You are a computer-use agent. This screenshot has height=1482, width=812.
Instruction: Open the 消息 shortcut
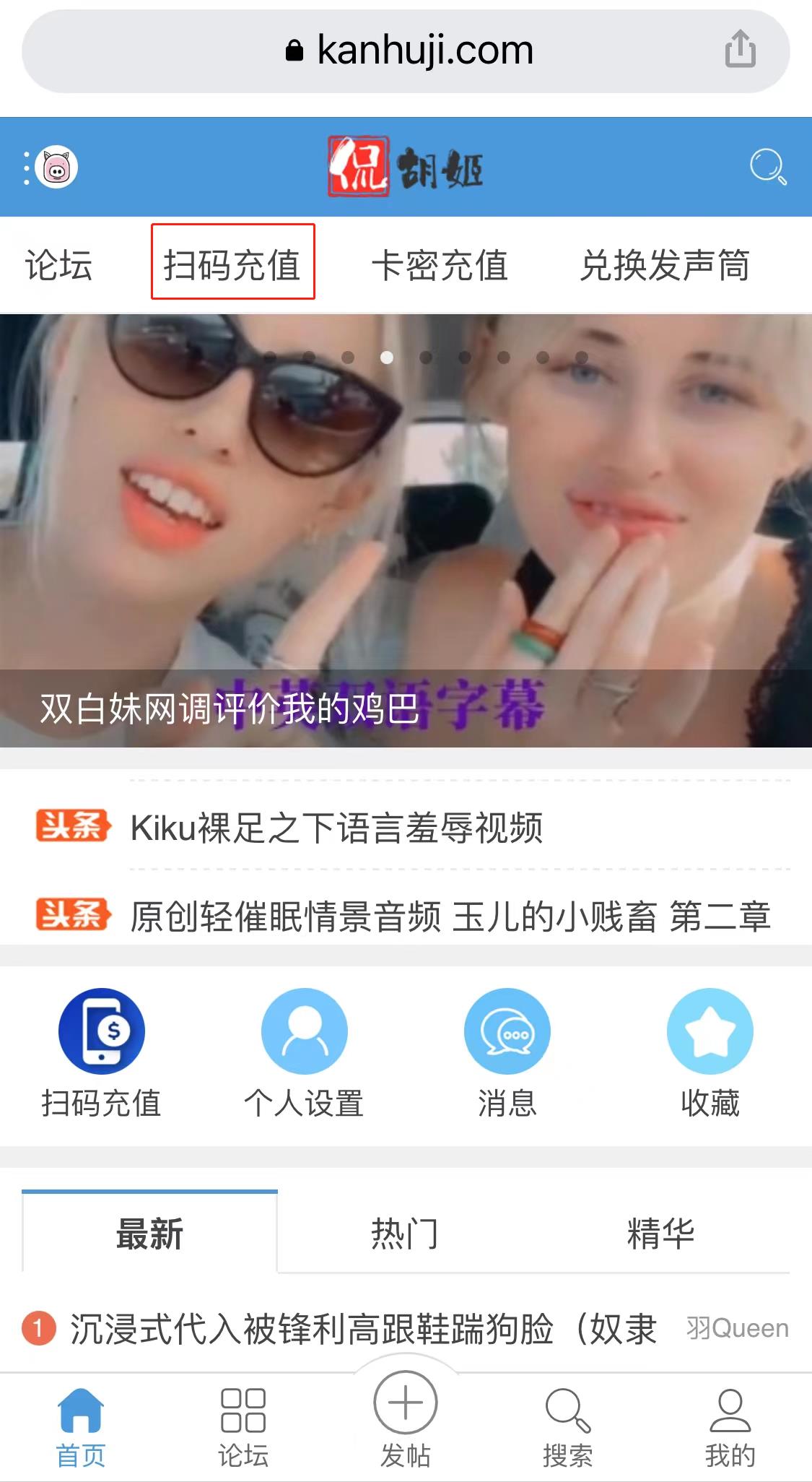(507, 1052)
